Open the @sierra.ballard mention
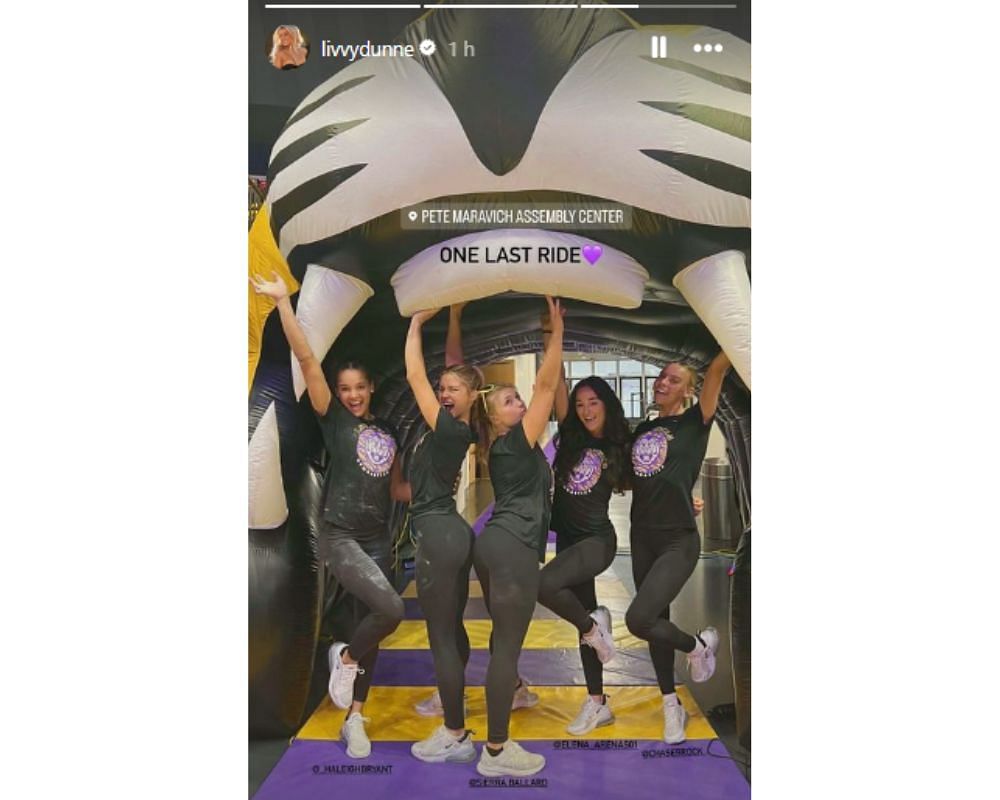 (x=508, y=781)
